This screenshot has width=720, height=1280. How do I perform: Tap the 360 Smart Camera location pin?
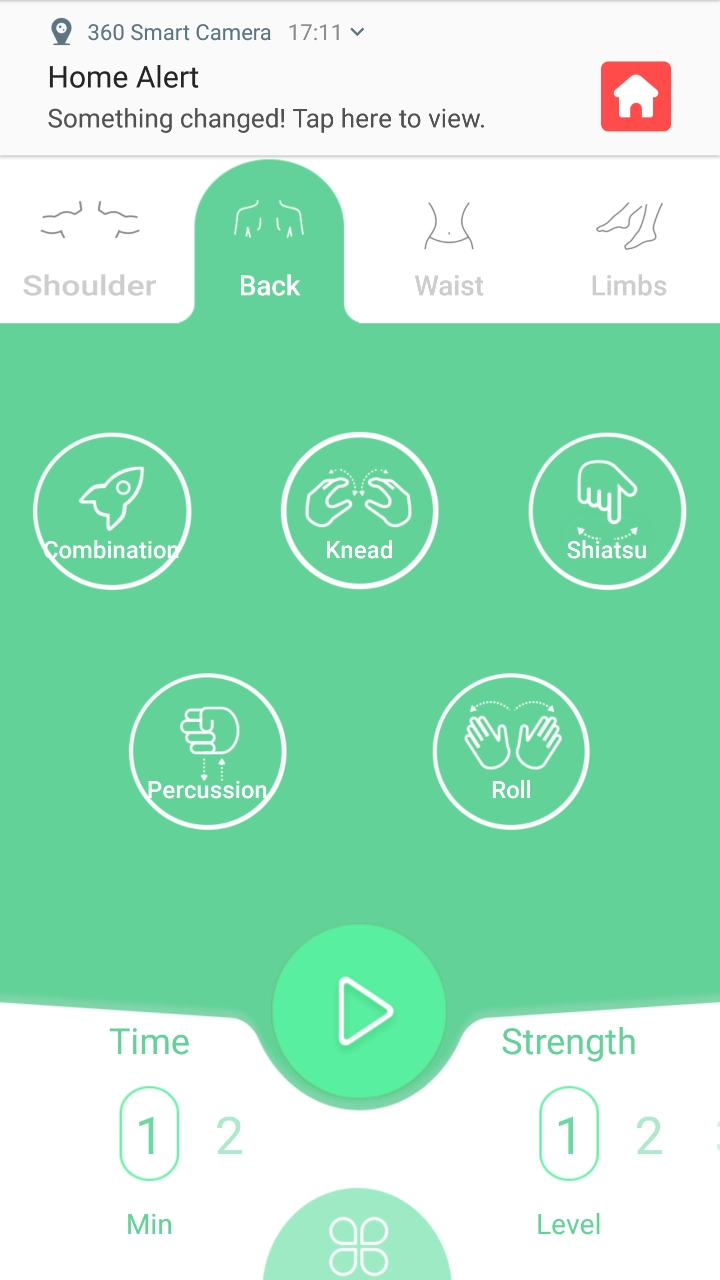pyautogui.click(x=60, y=31)
